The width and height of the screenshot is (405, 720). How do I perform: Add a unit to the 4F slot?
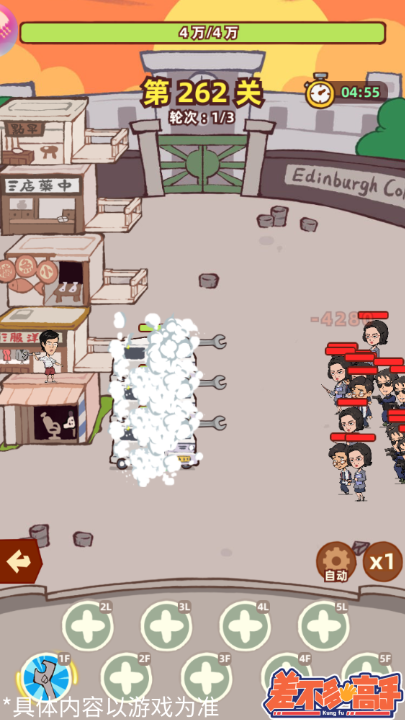tap(287, 675)
